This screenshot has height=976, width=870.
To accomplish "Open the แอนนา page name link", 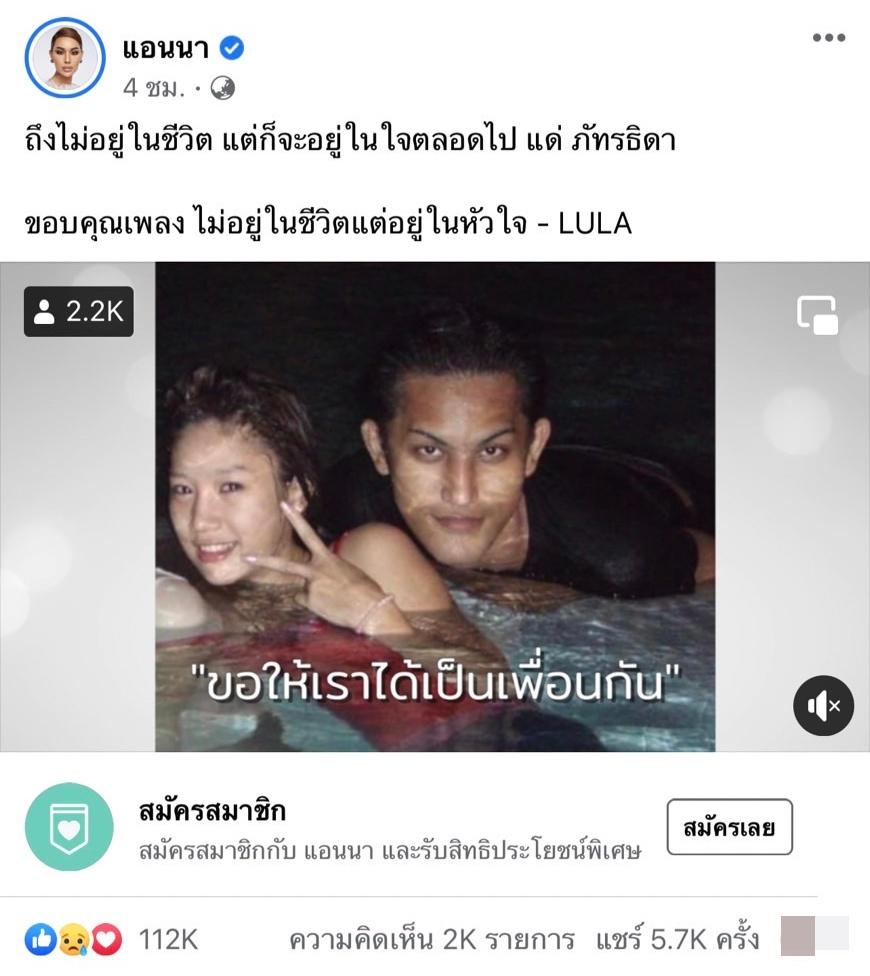I will pos(168,47).
